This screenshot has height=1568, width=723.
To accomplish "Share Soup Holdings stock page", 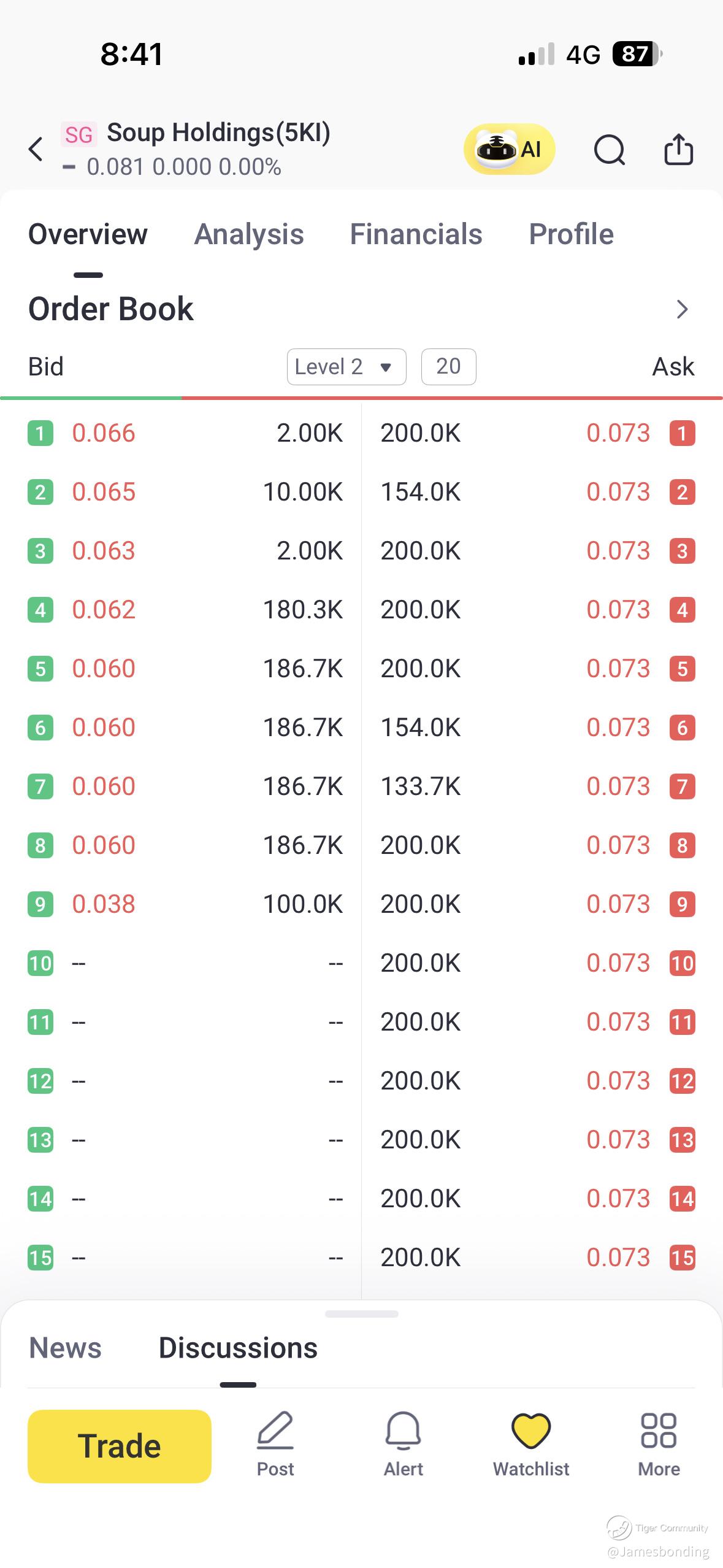I will (x=678, y=149).
